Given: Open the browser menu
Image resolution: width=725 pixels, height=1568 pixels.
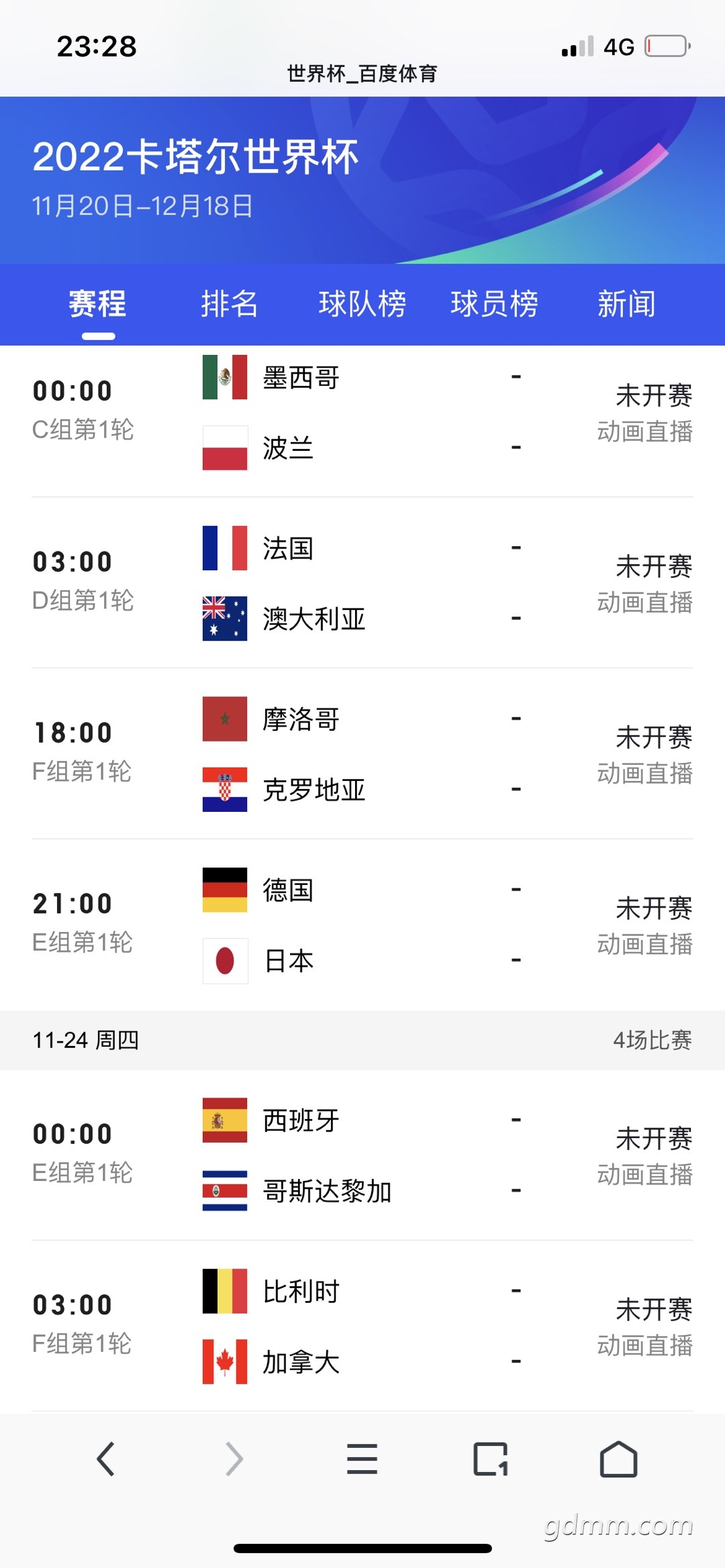Looking at the screenshot, I should 362,1459.
